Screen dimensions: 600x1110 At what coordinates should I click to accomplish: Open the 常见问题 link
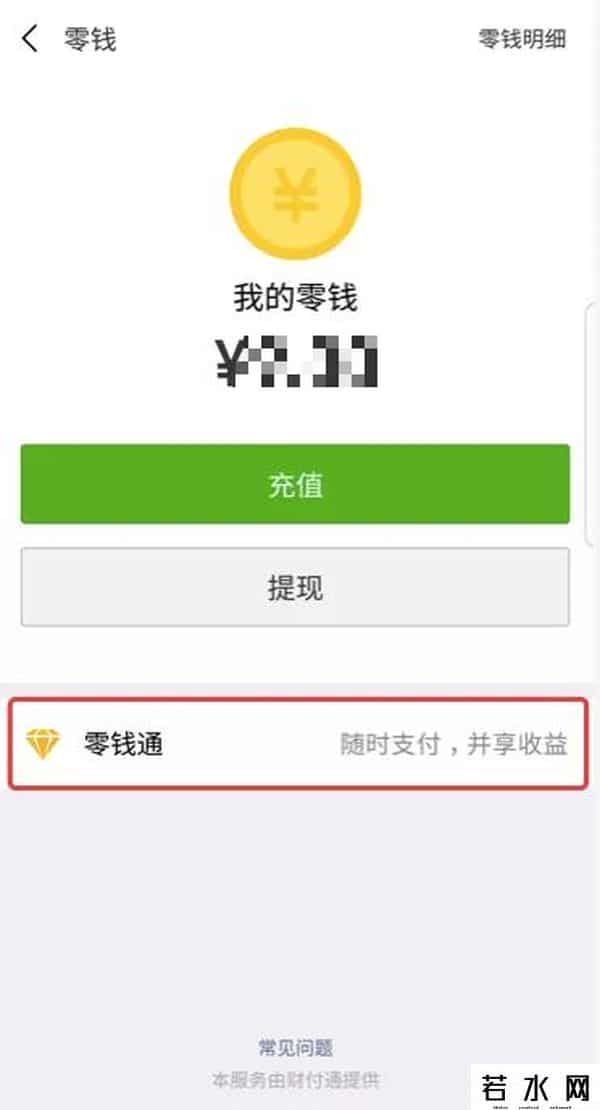point(295,1048)
